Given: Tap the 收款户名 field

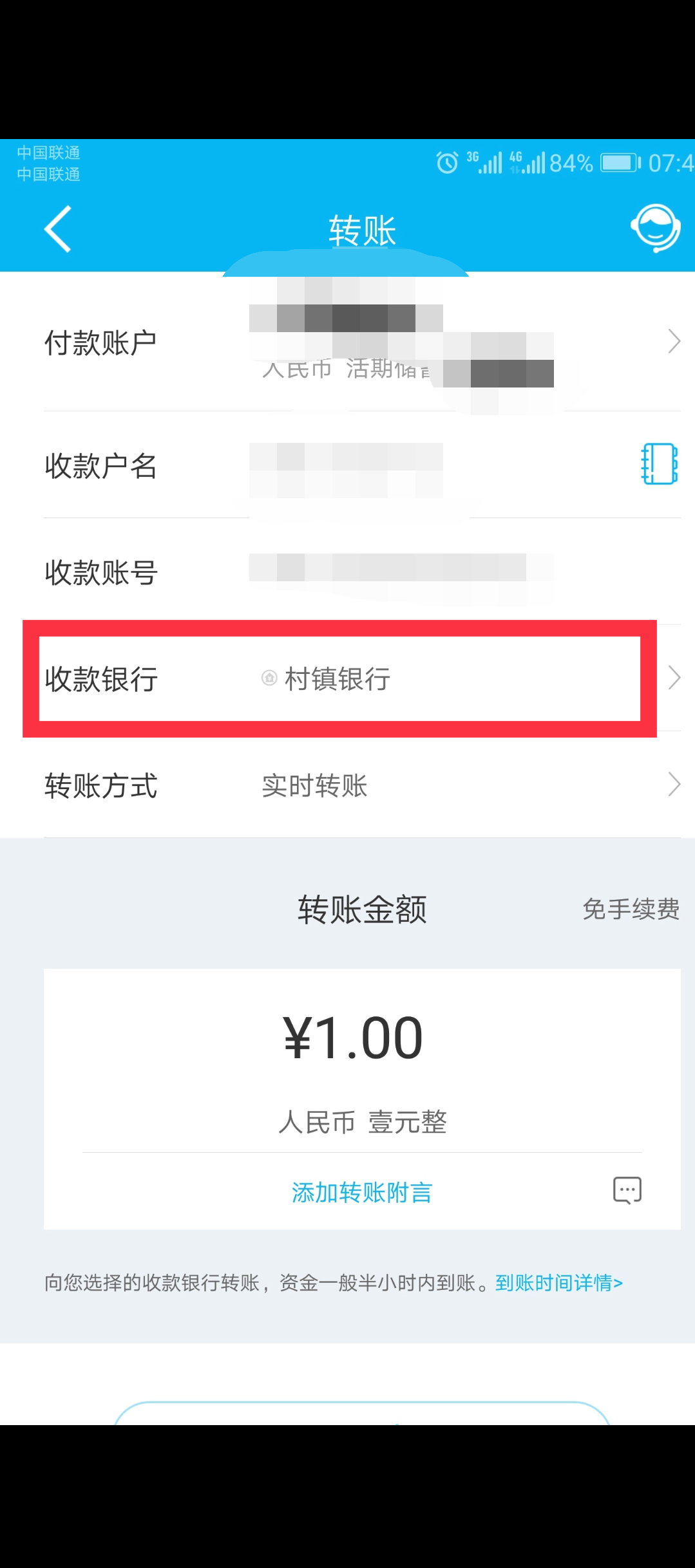Looking at the screenshot, I should [x=348, y=465].
